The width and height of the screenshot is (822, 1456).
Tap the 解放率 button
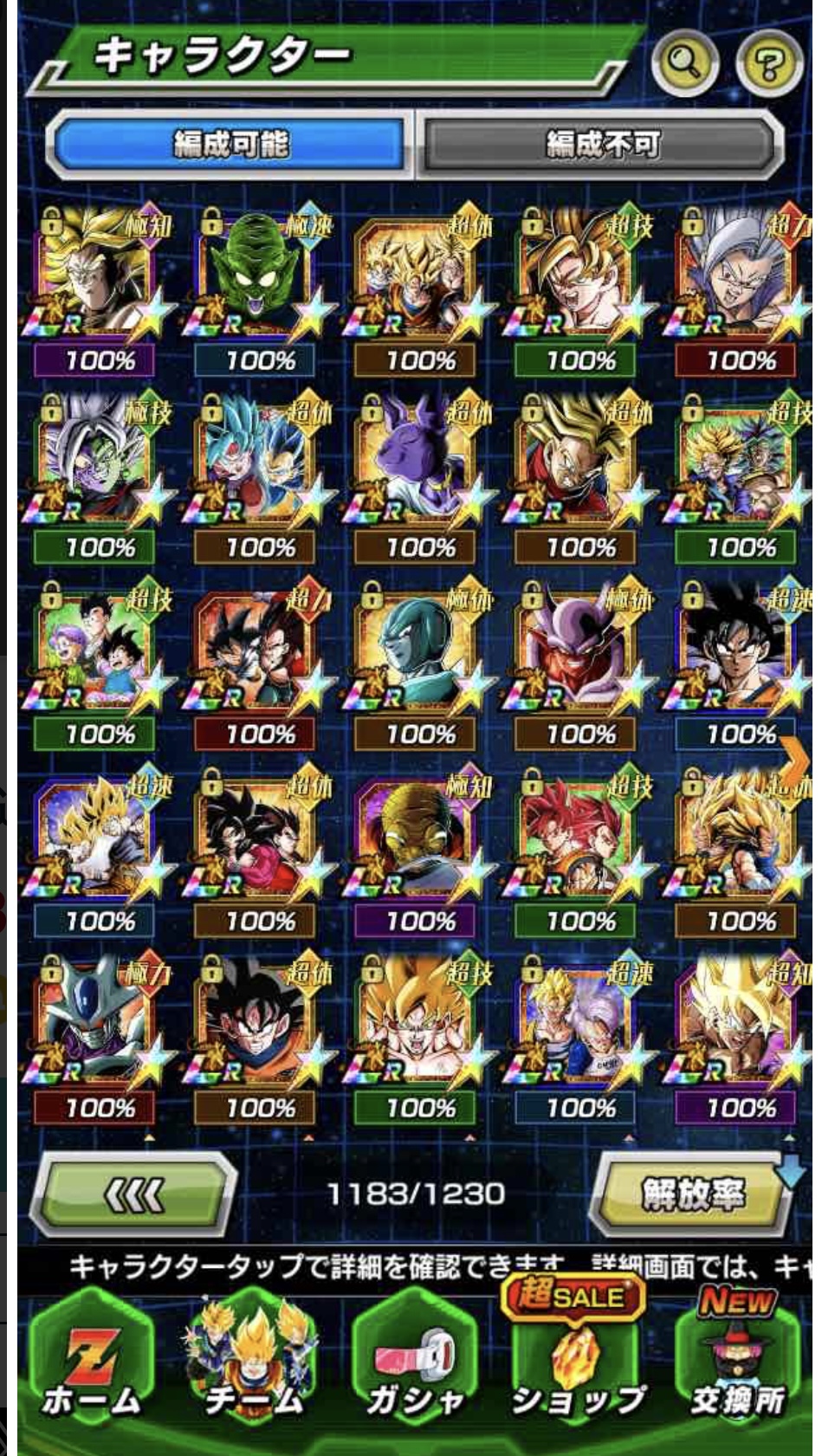tap(693, 1195)
